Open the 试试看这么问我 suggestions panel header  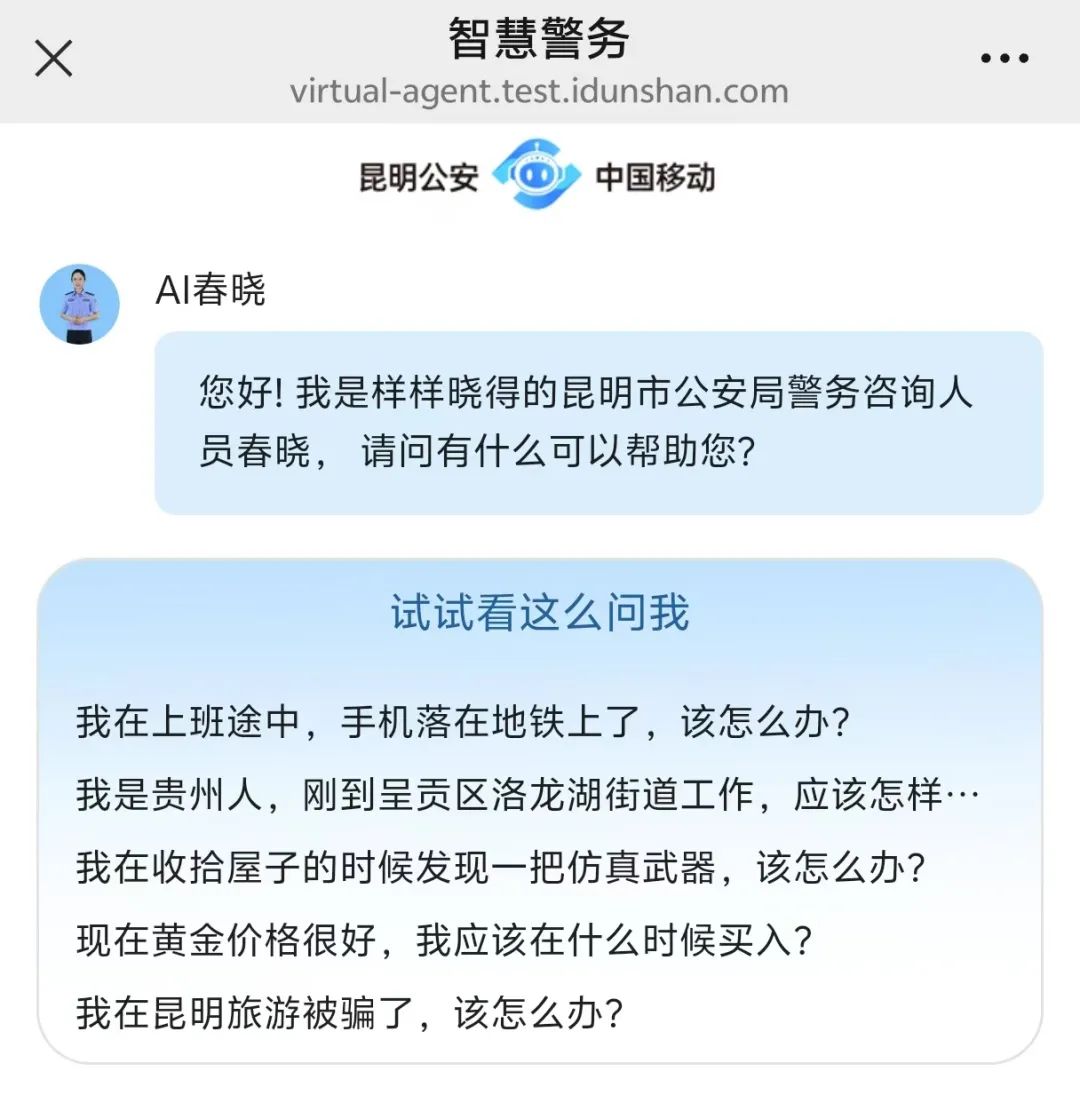tap(540, 615)
